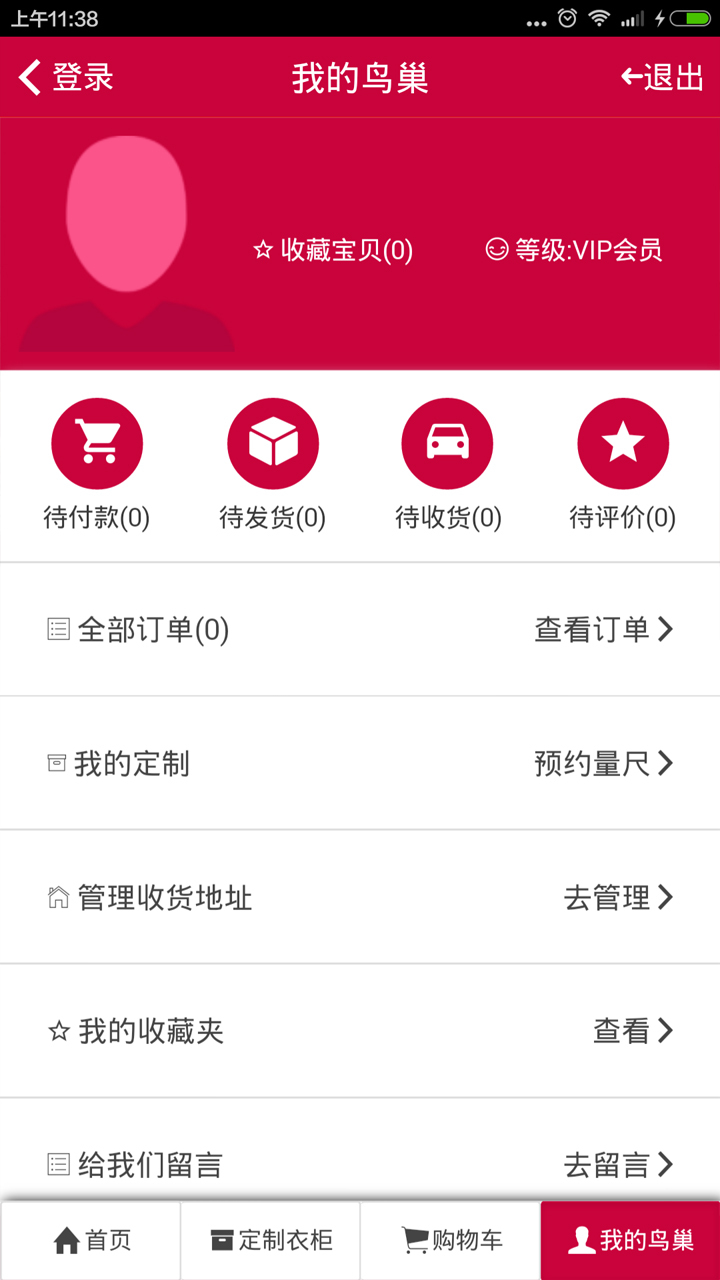Screen dimensions: 720x1280
Task: Open the profile avatar picture
Action: click(127, 243)
